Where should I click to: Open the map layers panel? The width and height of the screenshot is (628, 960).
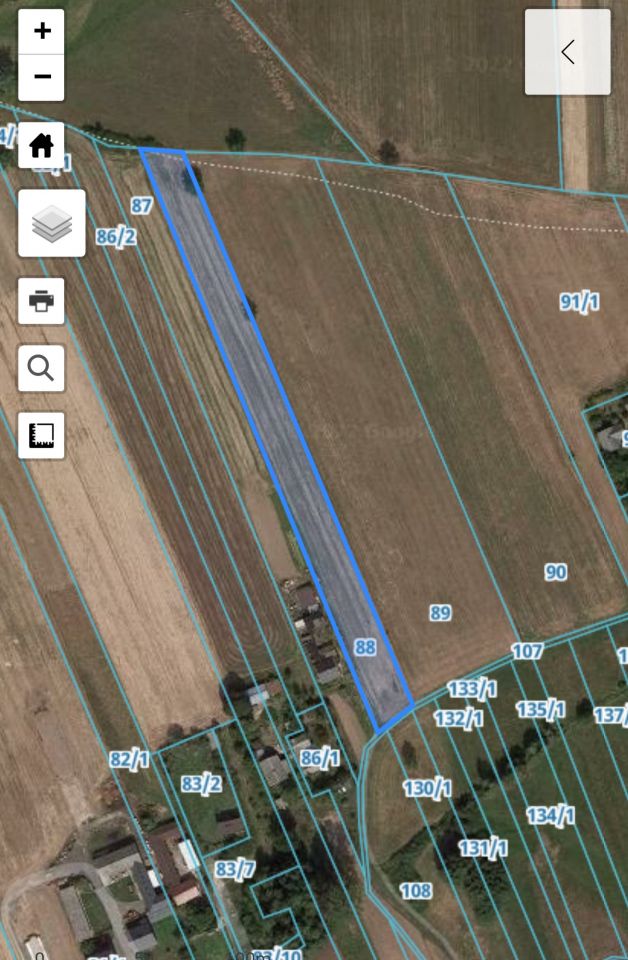tap(51, 224)
